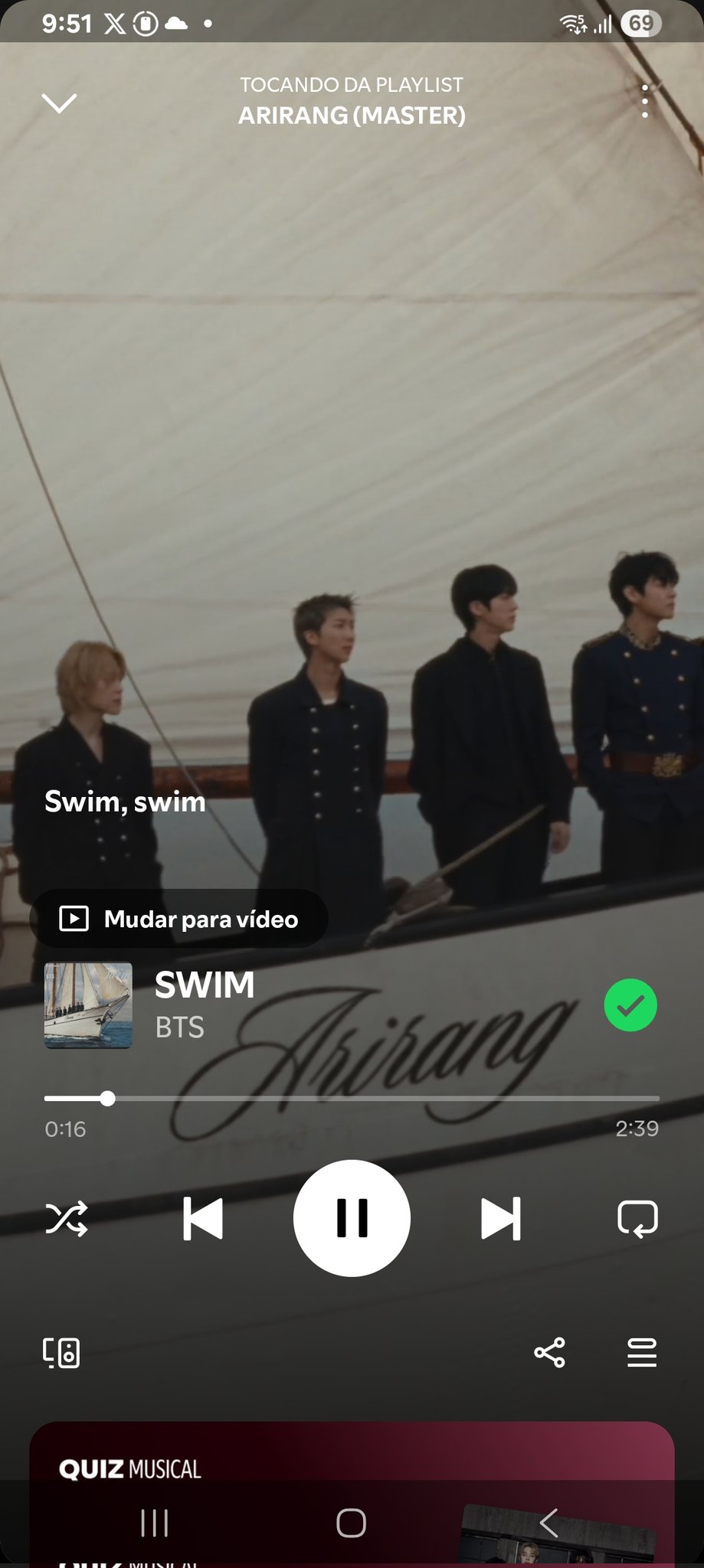Pause the song SWIM

click(352, 1218)
